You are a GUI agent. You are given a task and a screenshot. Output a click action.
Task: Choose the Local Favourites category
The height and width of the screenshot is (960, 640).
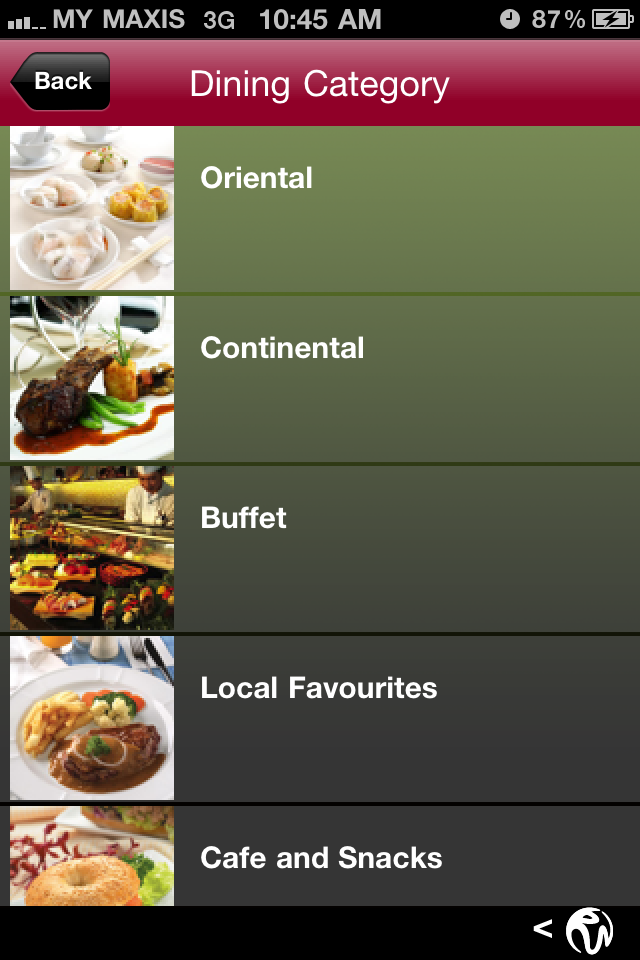[320, 718]
